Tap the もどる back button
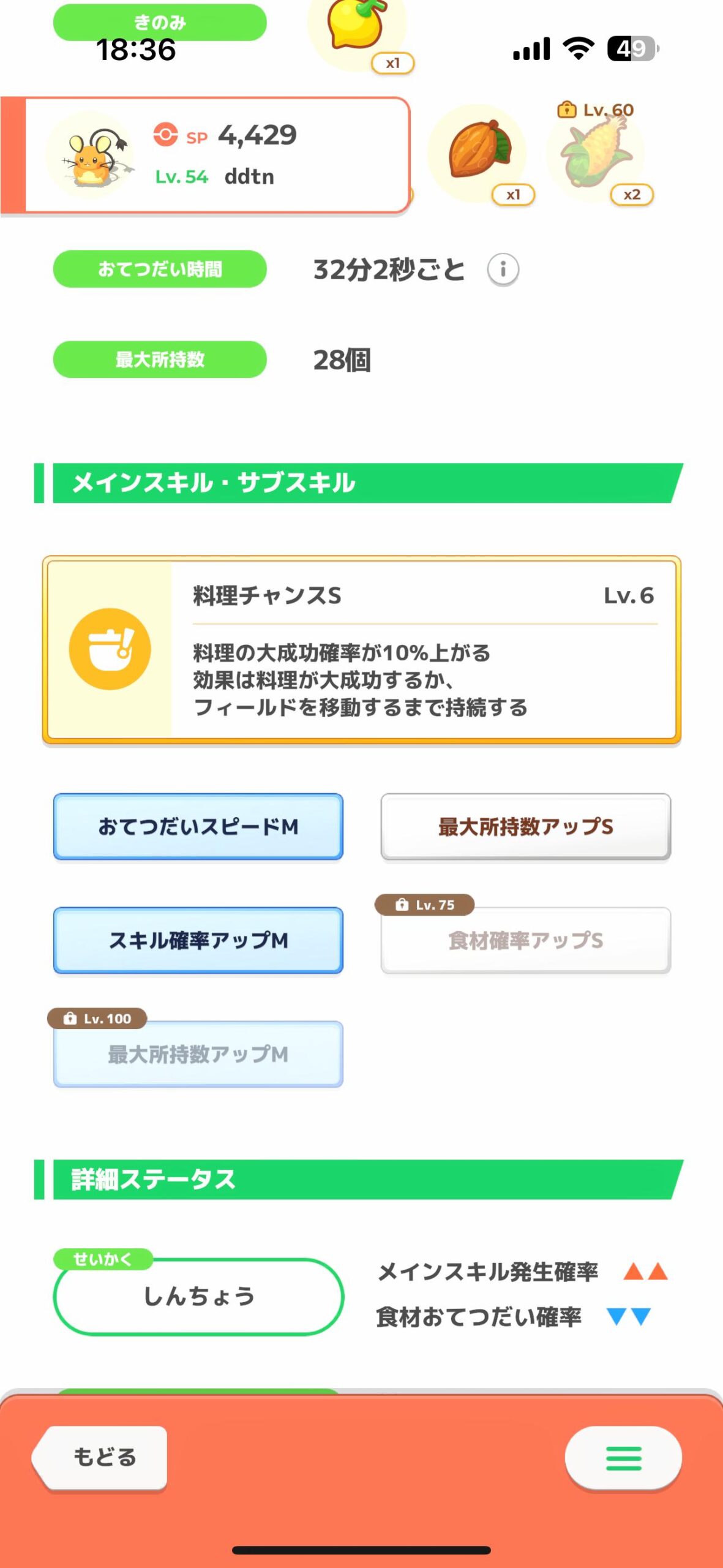This screenshot has height=1568, width=723. [x=101, y=1457]
